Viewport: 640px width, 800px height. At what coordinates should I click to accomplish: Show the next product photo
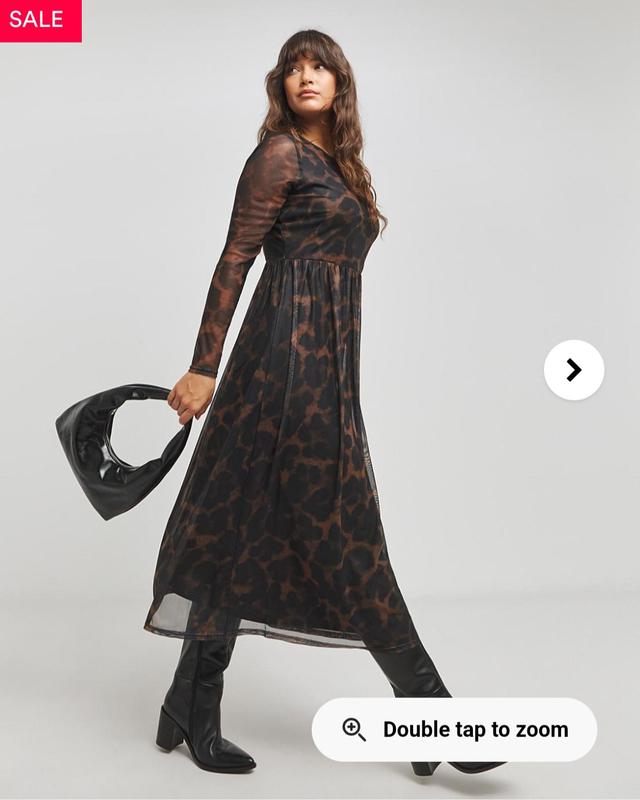[574, 370]
